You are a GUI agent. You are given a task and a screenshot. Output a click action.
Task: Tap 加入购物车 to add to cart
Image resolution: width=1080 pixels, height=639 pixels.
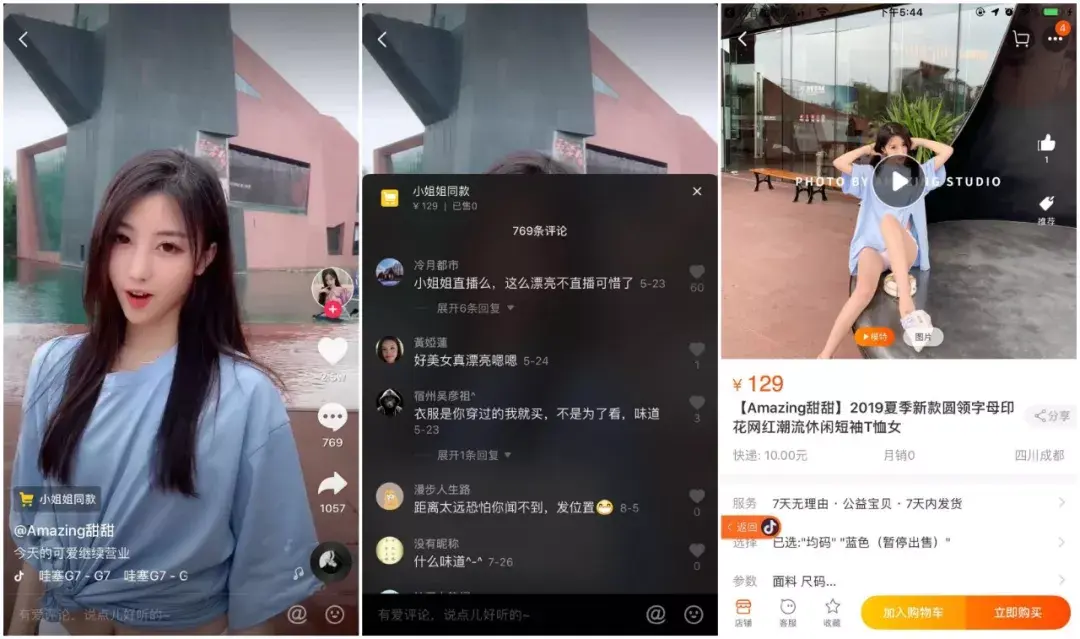[913, 612]
